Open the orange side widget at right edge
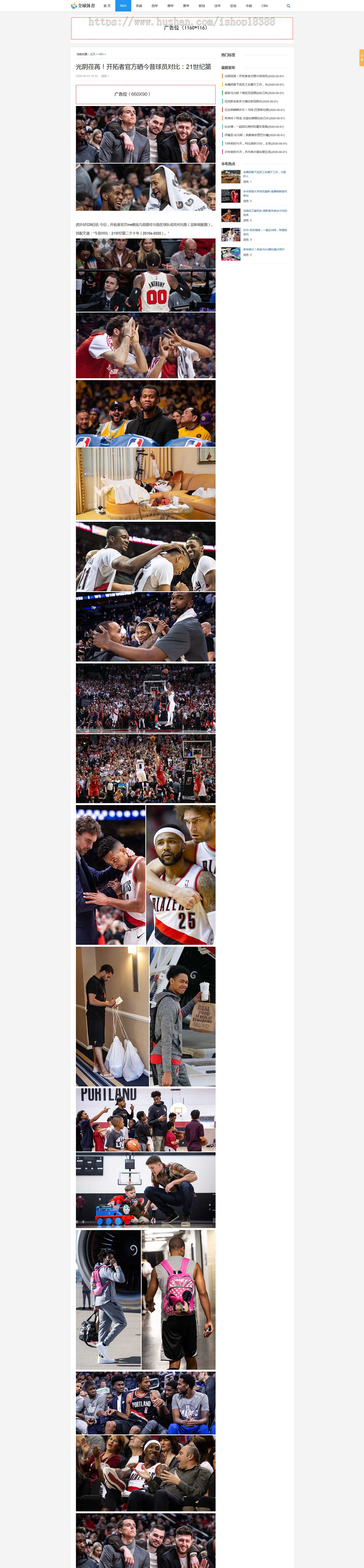This screenshot has height=1568, width=364. 361,58
